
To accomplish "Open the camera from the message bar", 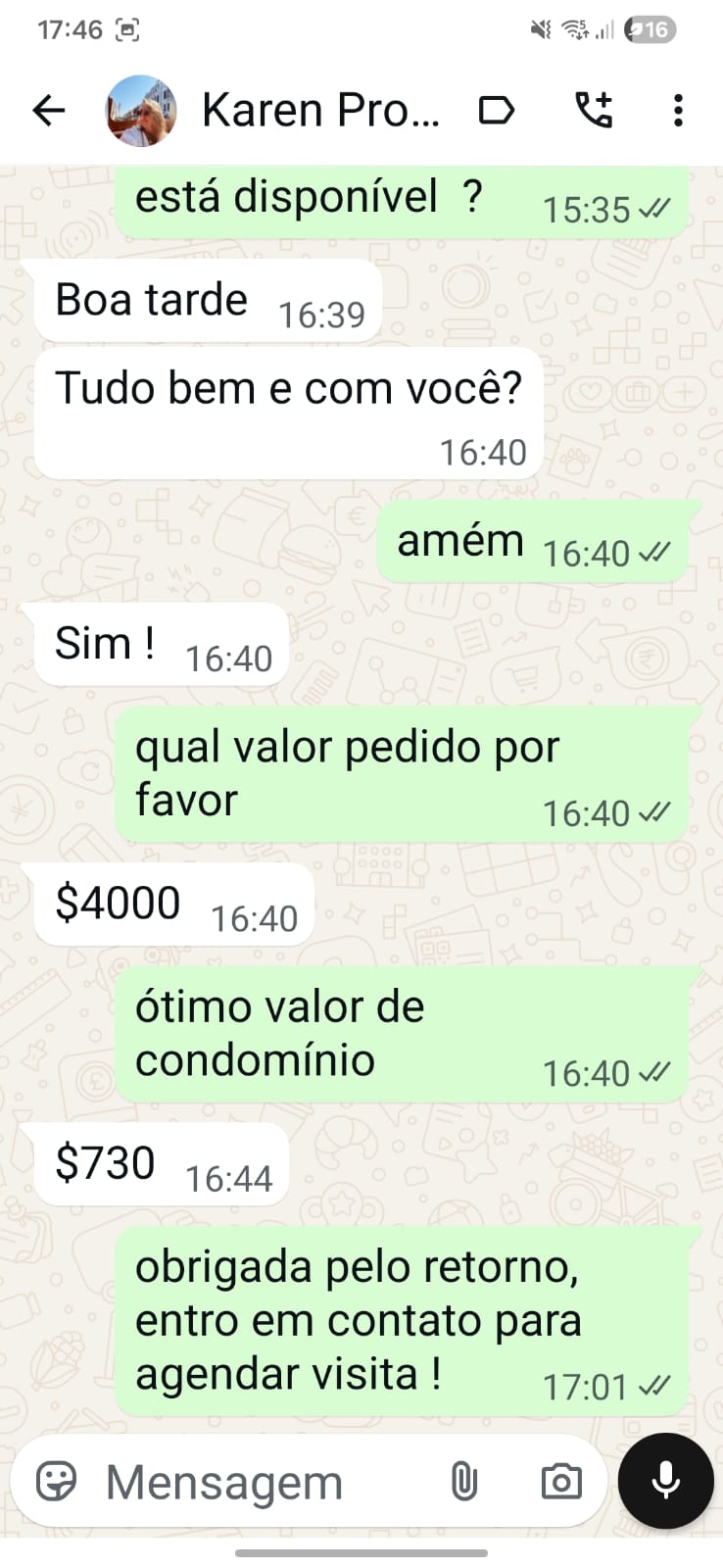I will point(560,1482).
